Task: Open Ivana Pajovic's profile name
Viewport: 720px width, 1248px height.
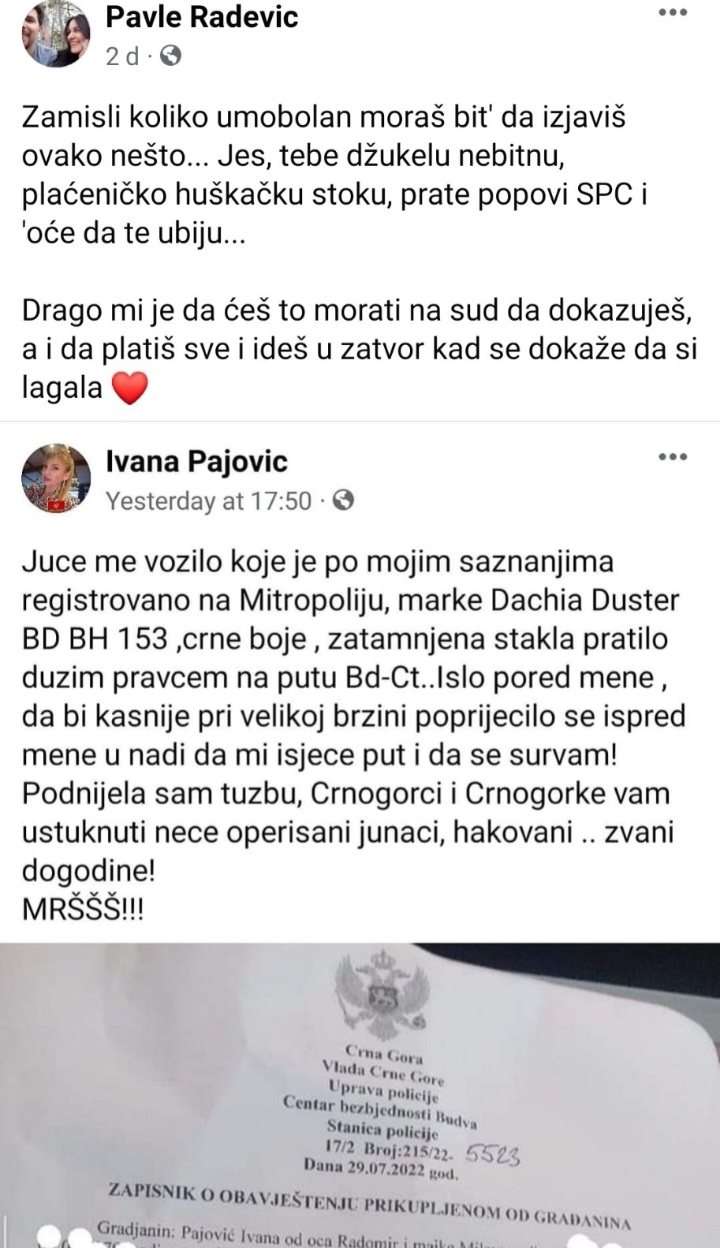Action: (197, 461)
